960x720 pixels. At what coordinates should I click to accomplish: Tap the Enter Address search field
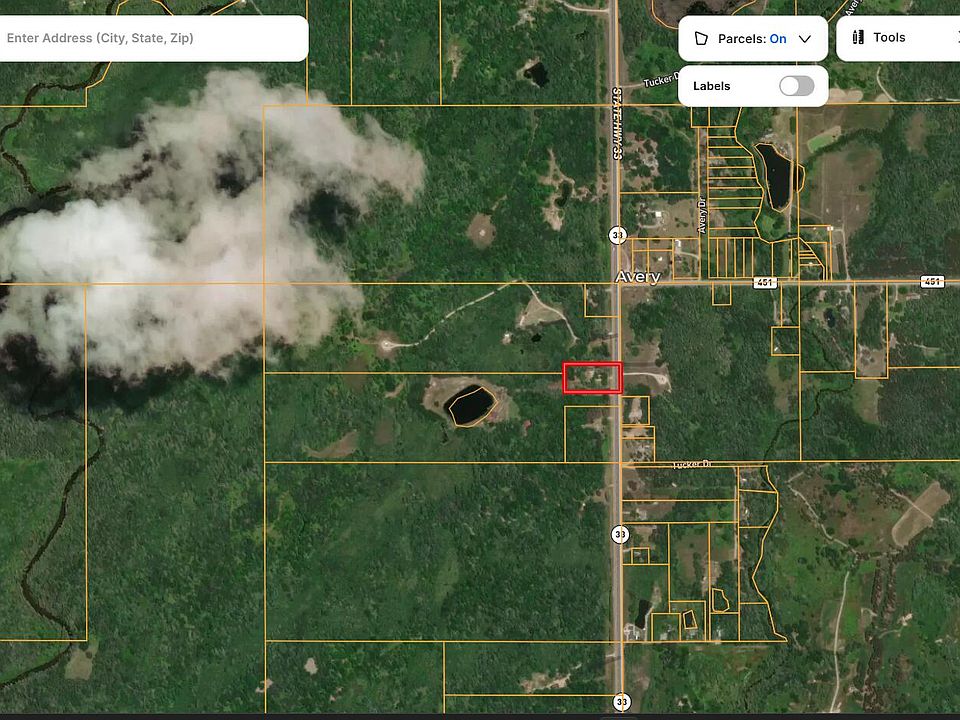[x=150, y=38]
